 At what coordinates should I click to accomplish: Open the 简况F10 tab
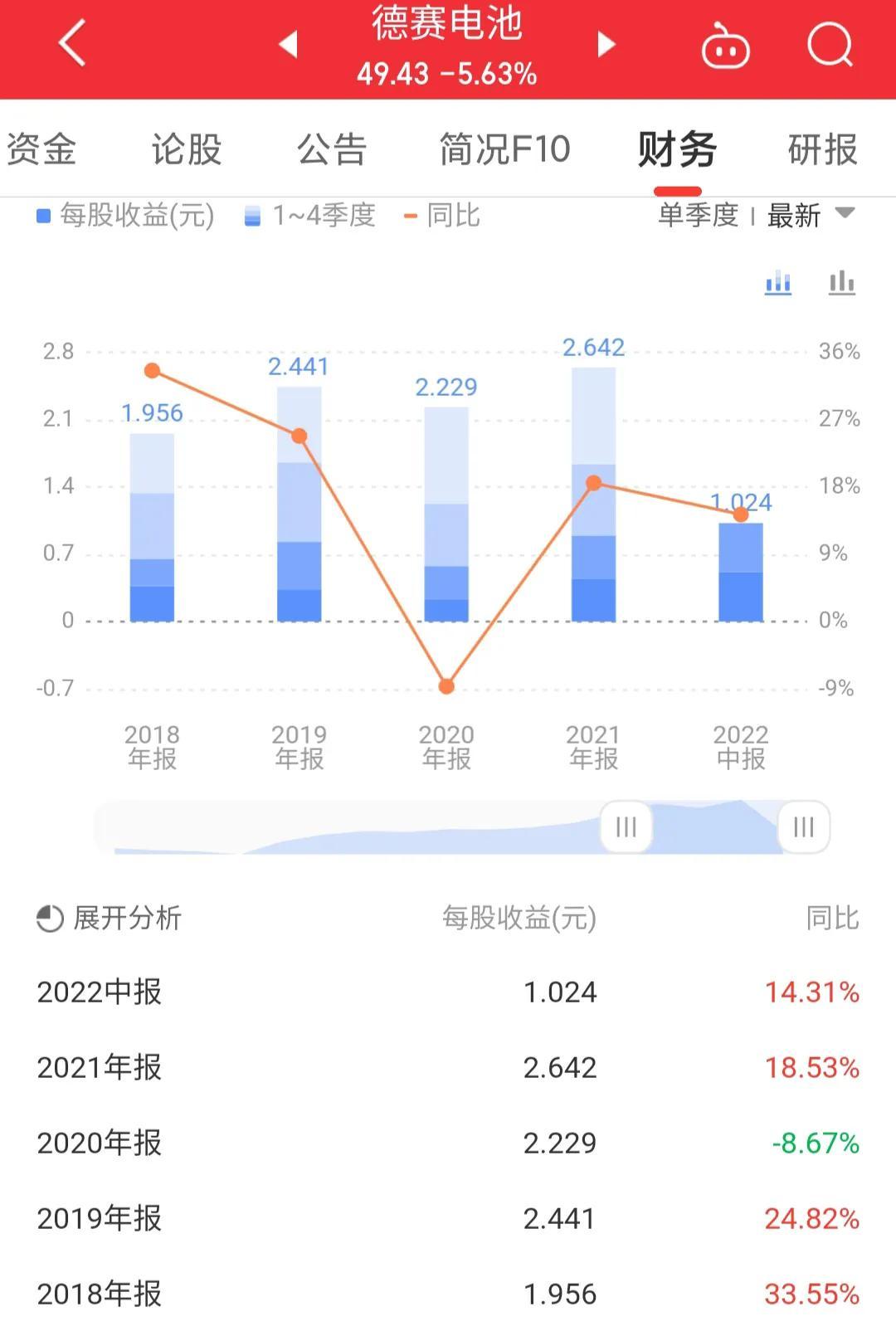[504, 150]
